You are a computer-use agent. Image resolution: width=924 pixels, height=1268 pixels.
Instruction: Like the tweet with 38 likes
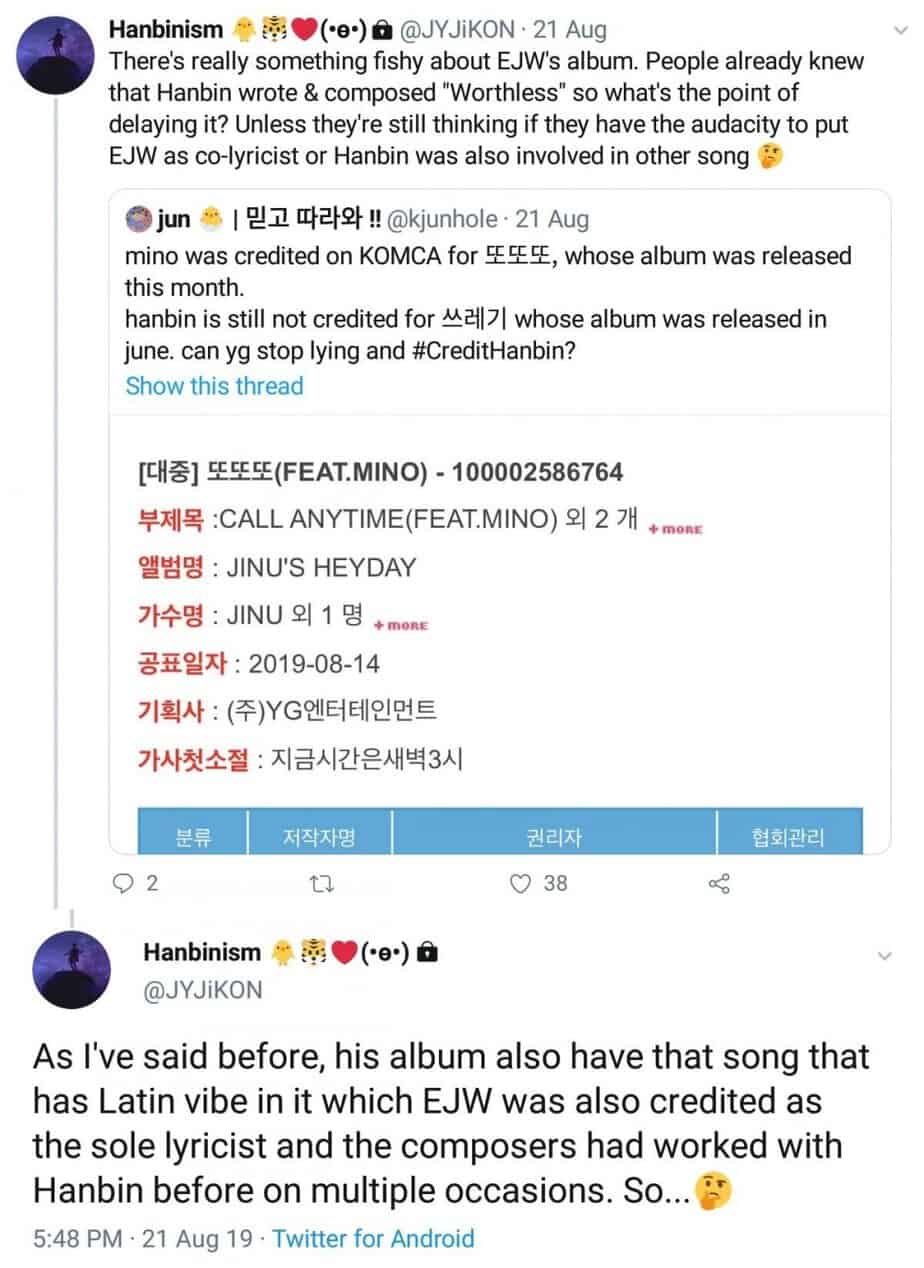(519, 883)
